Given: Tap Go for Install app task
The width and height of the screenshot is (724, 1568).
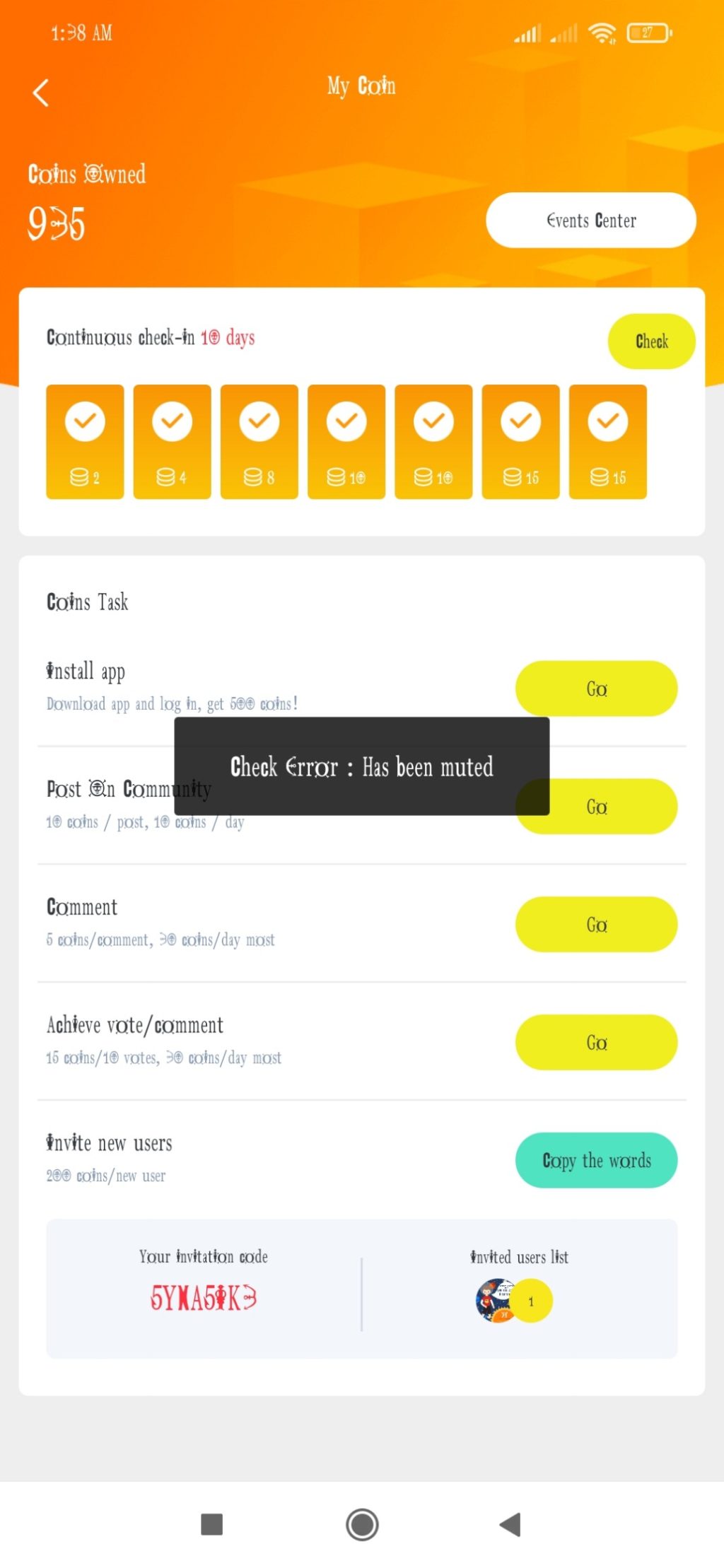Looking at the screenshot, I should [x=596, y=689].
